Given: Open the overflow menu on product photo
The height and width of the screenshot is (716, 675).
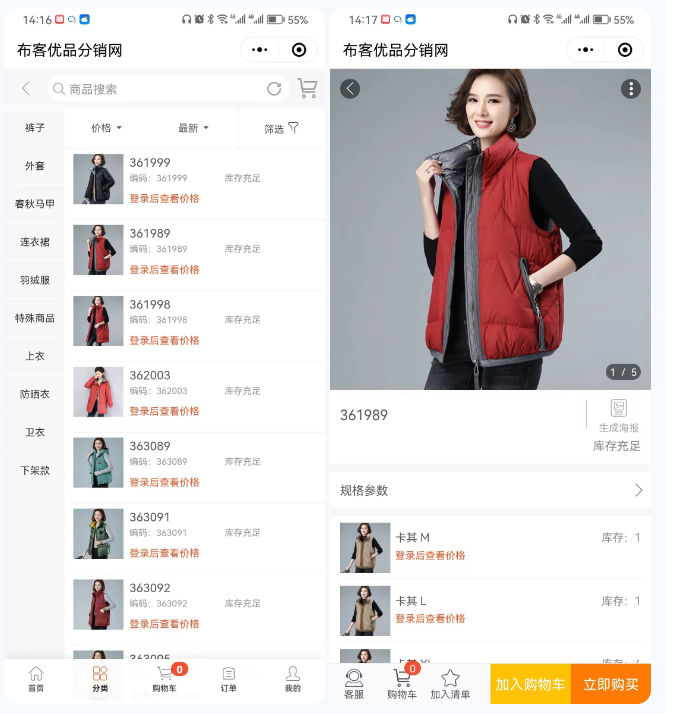Looking at the screenshot, I should click(630, 89).
